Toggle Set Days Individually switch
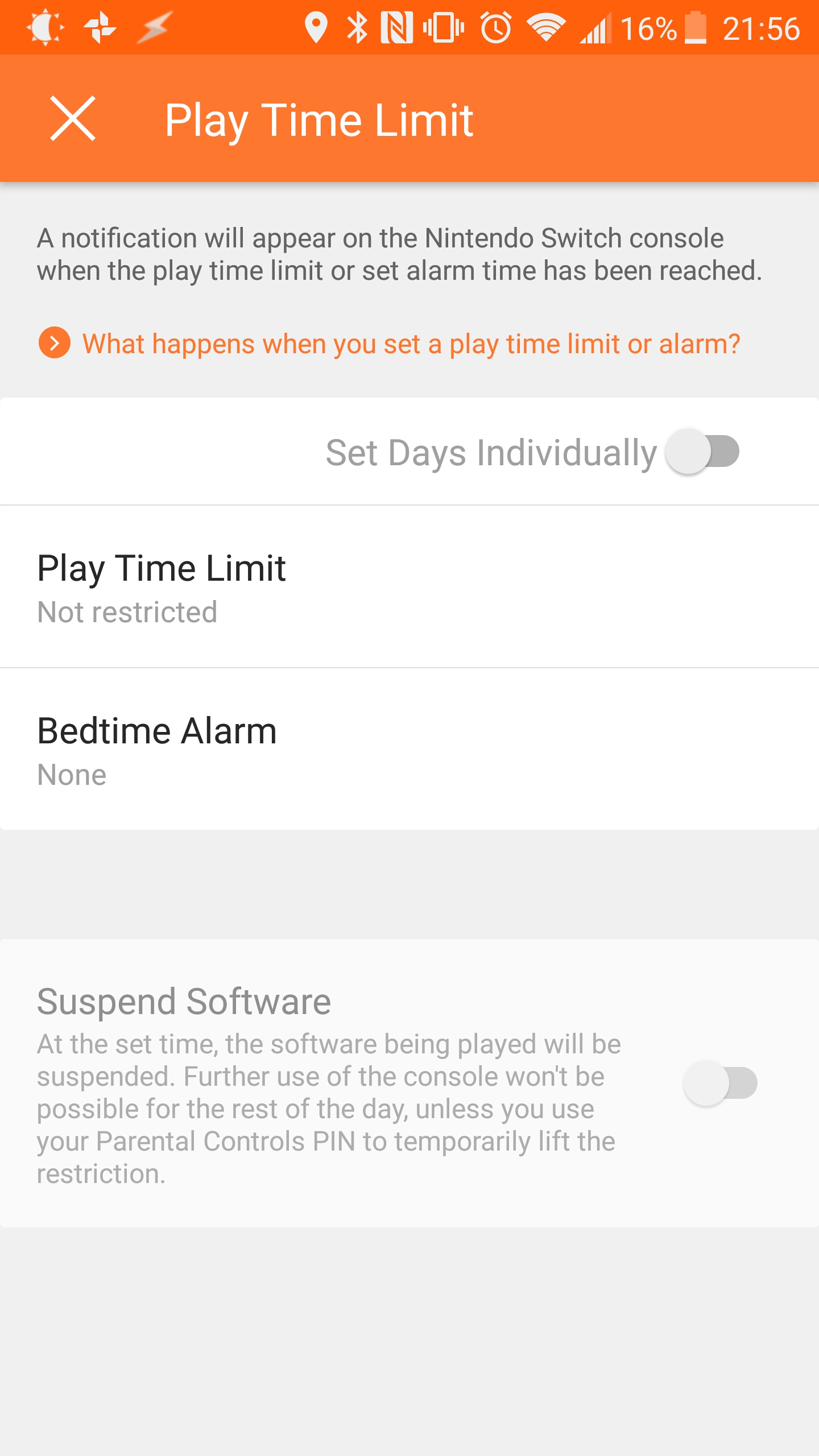 click(x=703, y=452)
